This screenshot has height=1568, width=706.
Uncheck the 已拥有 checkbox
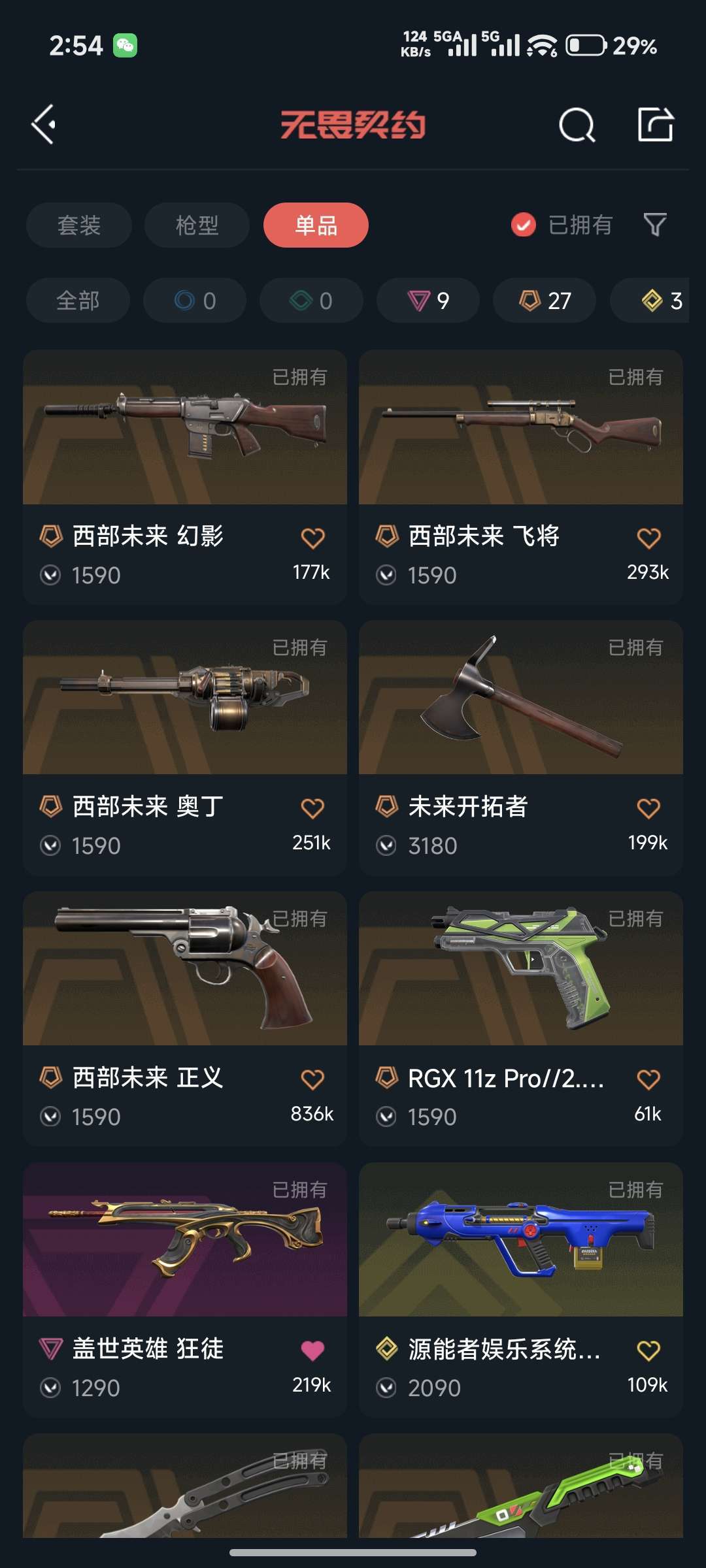tap(523, 225)
